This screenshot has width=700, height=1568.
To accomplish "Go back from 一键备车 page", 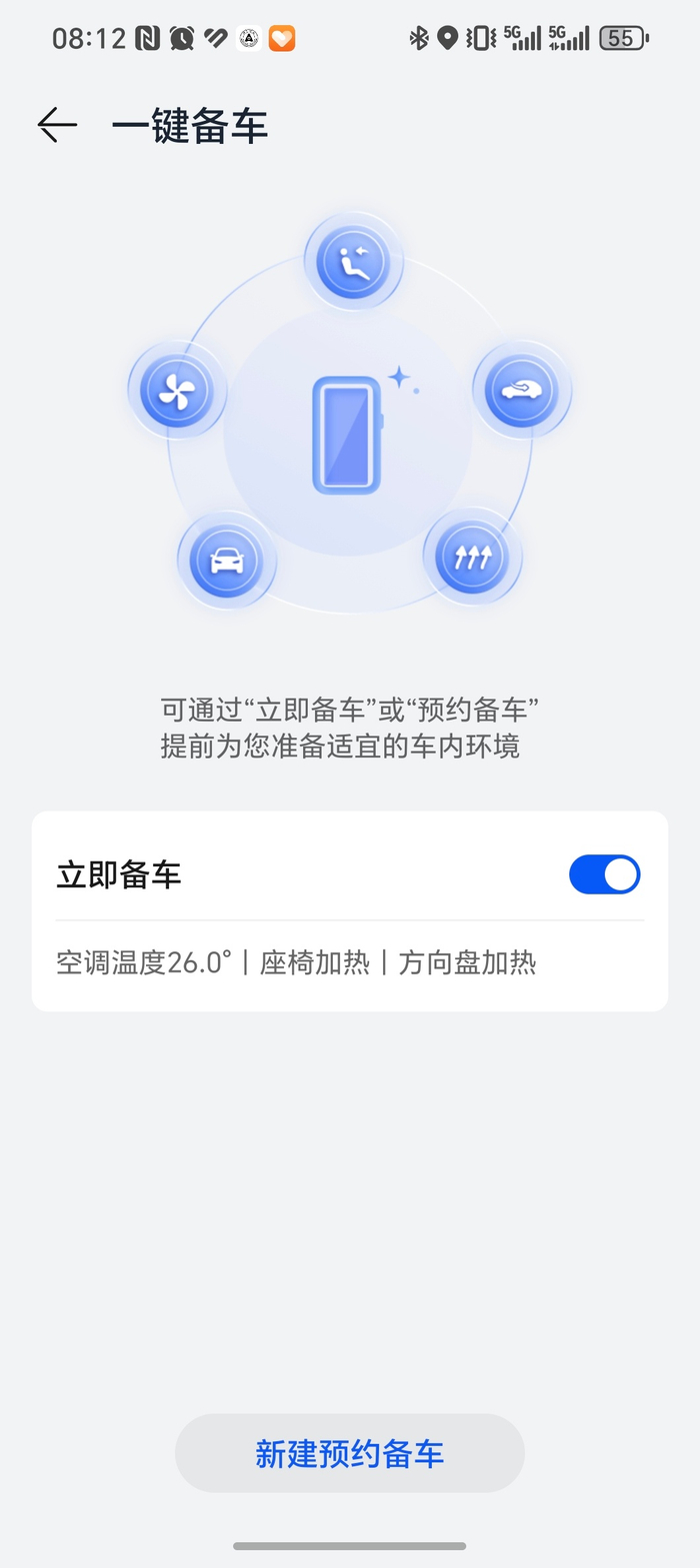I will 57,125.
